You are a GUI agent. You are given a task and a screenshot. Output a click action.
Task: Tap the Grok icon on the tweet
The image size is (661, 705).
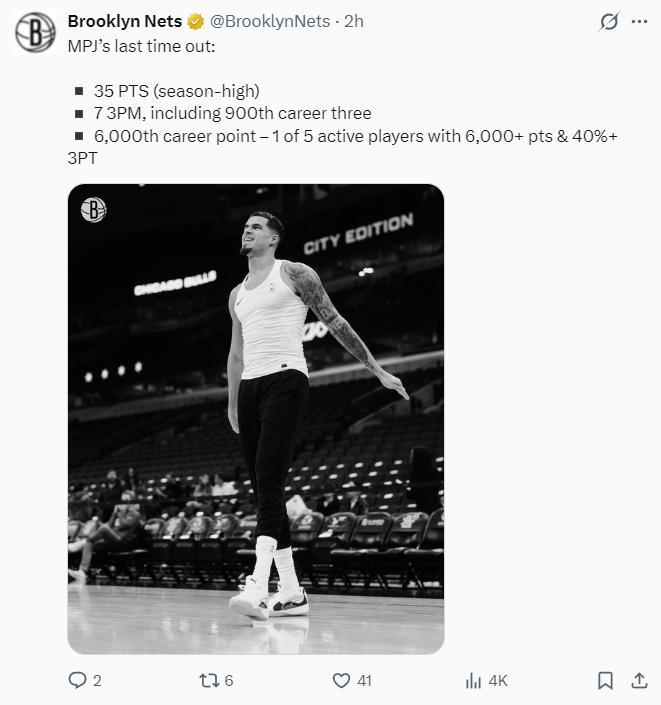click(606, 21)
